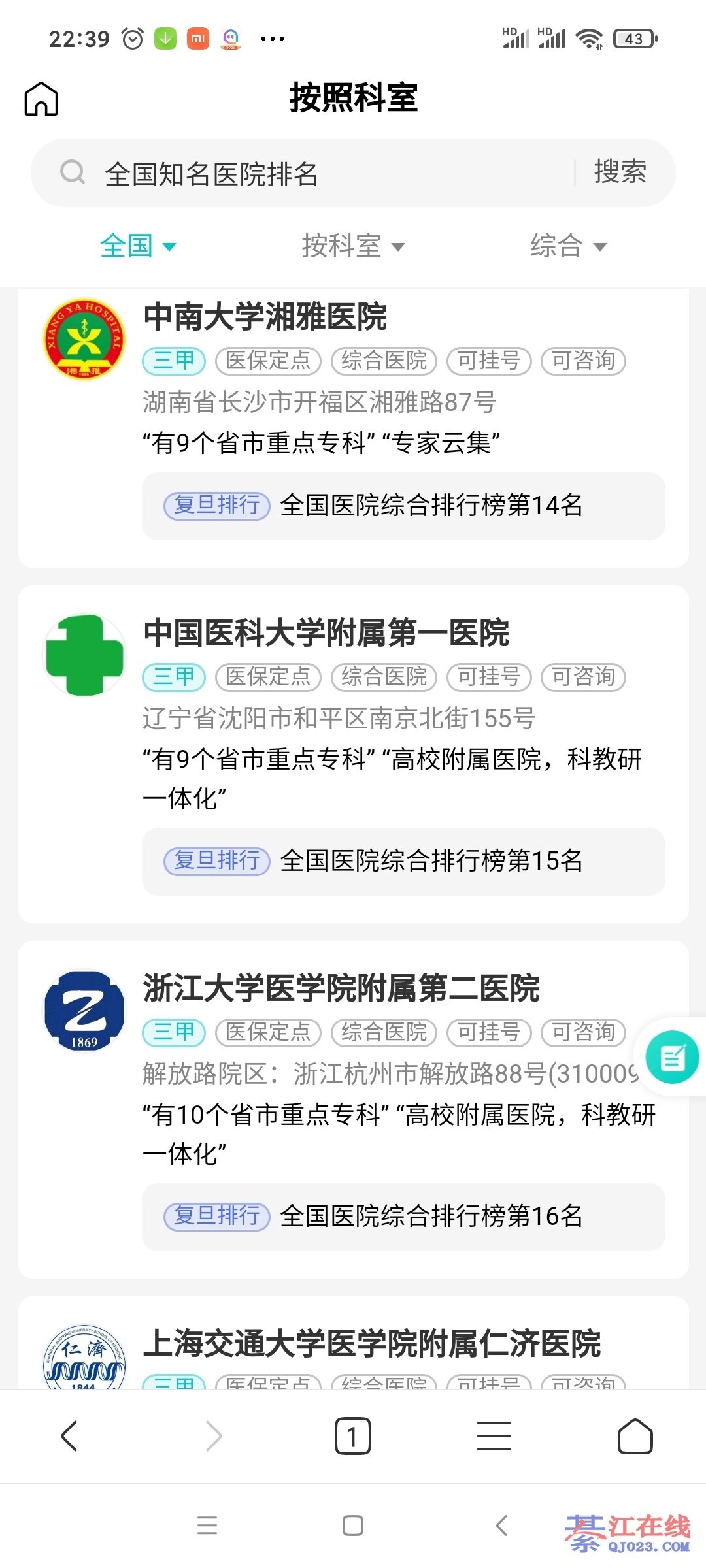Screen dimensions: 706x1568
Task: Open the browser menu
Action: tap(494, 1436)
